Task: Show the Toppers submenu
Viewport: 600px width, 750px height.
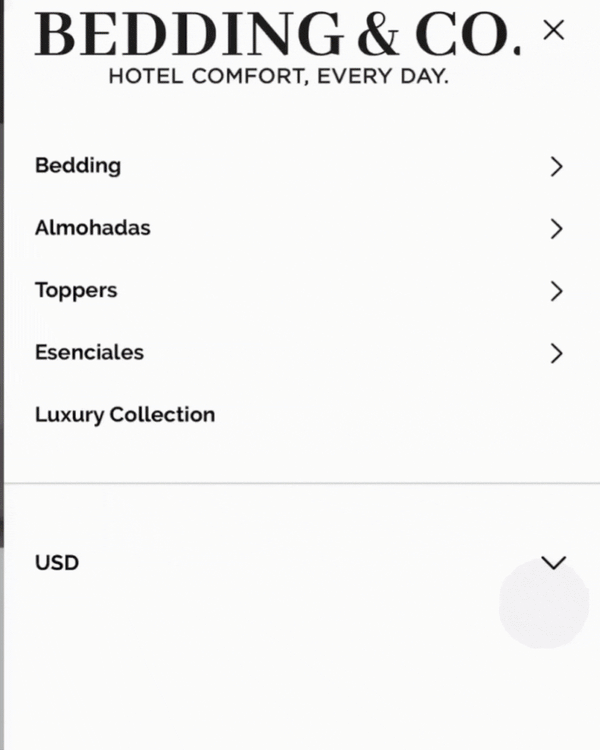Action: [556, 291]
